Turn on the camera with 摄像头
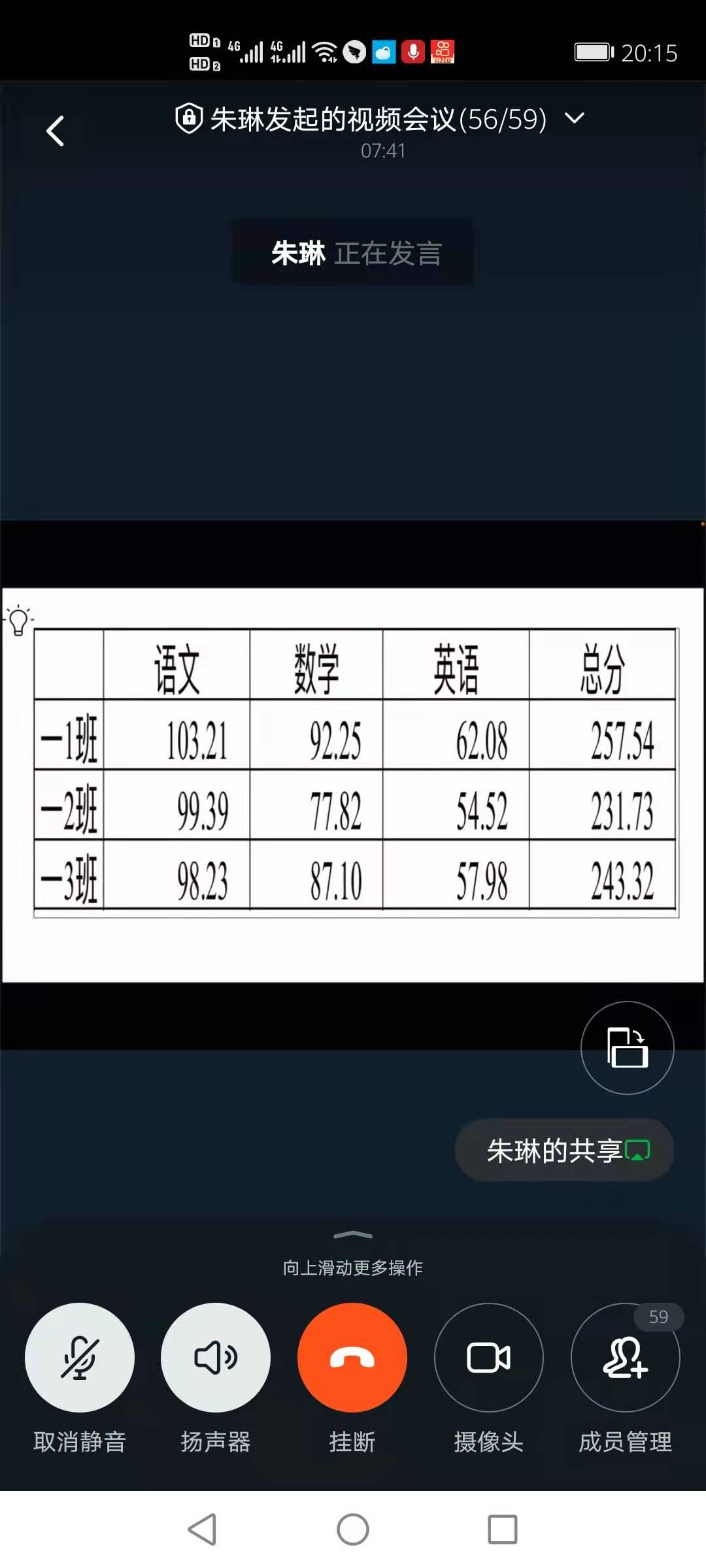Image resolution: width=706 pixels, height=1568 pixels. (x=488, y=1358)
